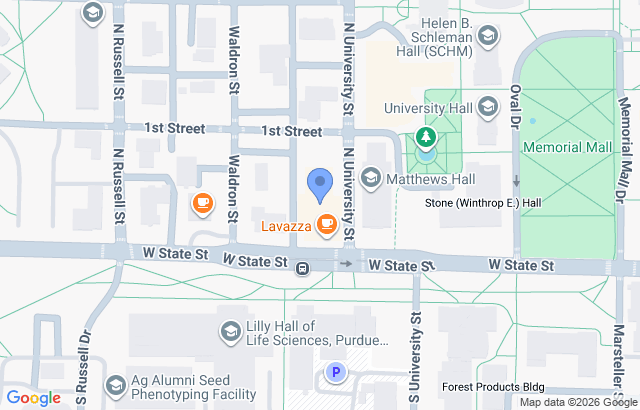Tap the parking marker near S University St

coord(336,372)
